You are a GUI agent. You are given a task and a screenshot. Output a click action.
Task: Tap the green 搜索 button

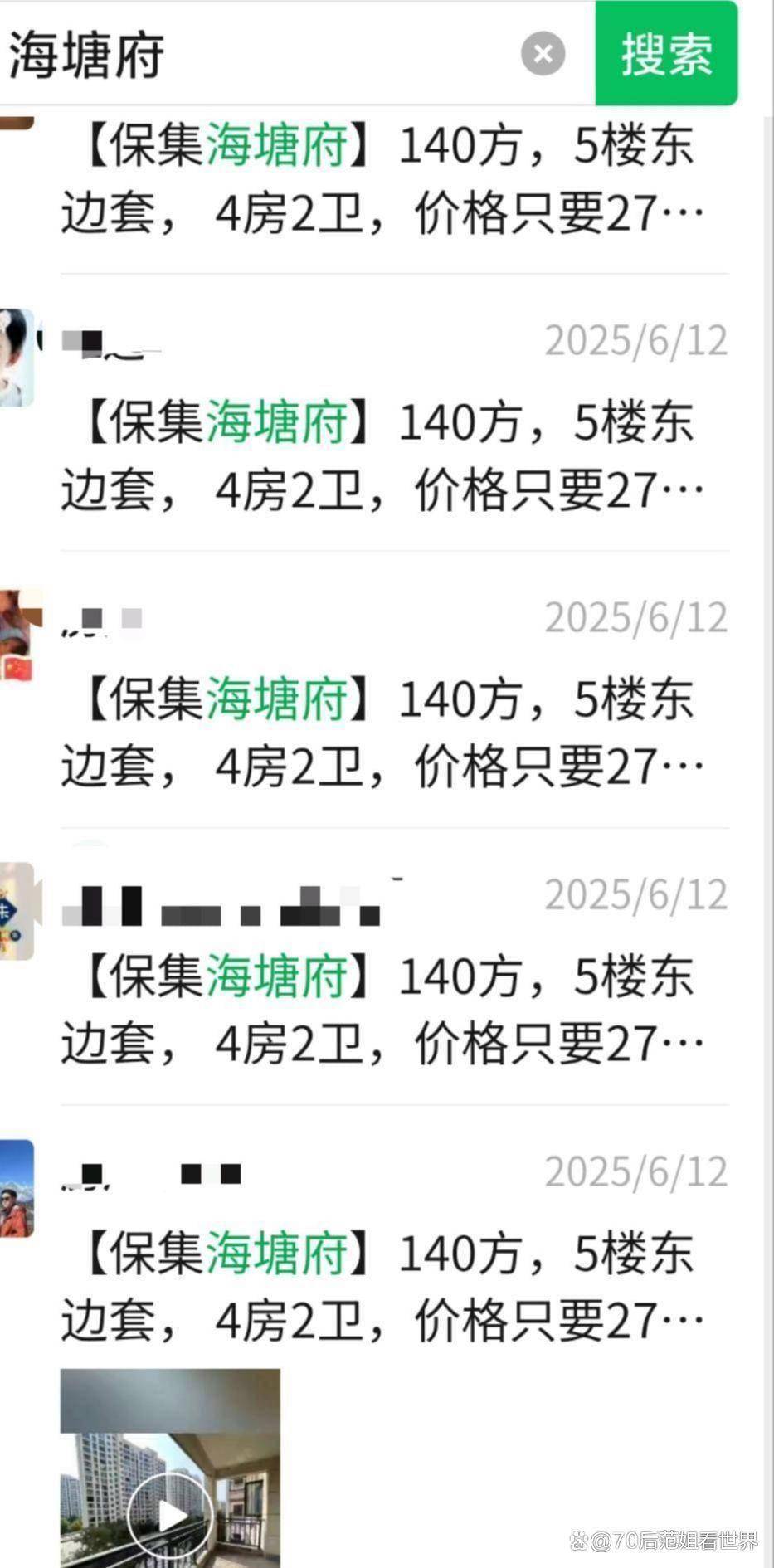666,54
